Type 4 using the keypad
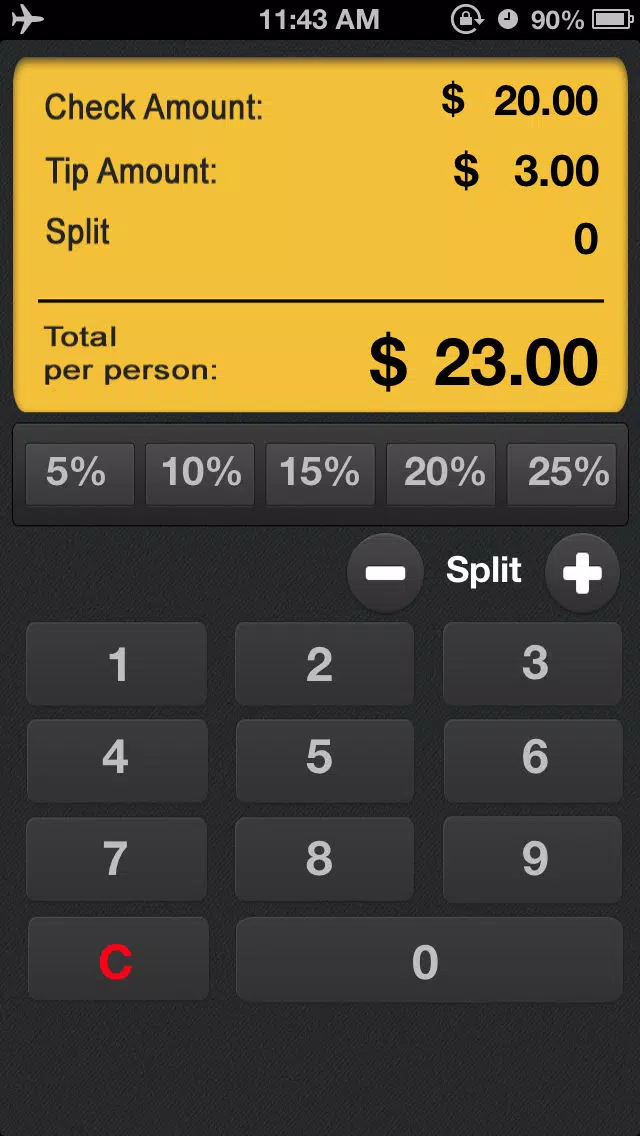The image size is (640, 1136). 117,759
